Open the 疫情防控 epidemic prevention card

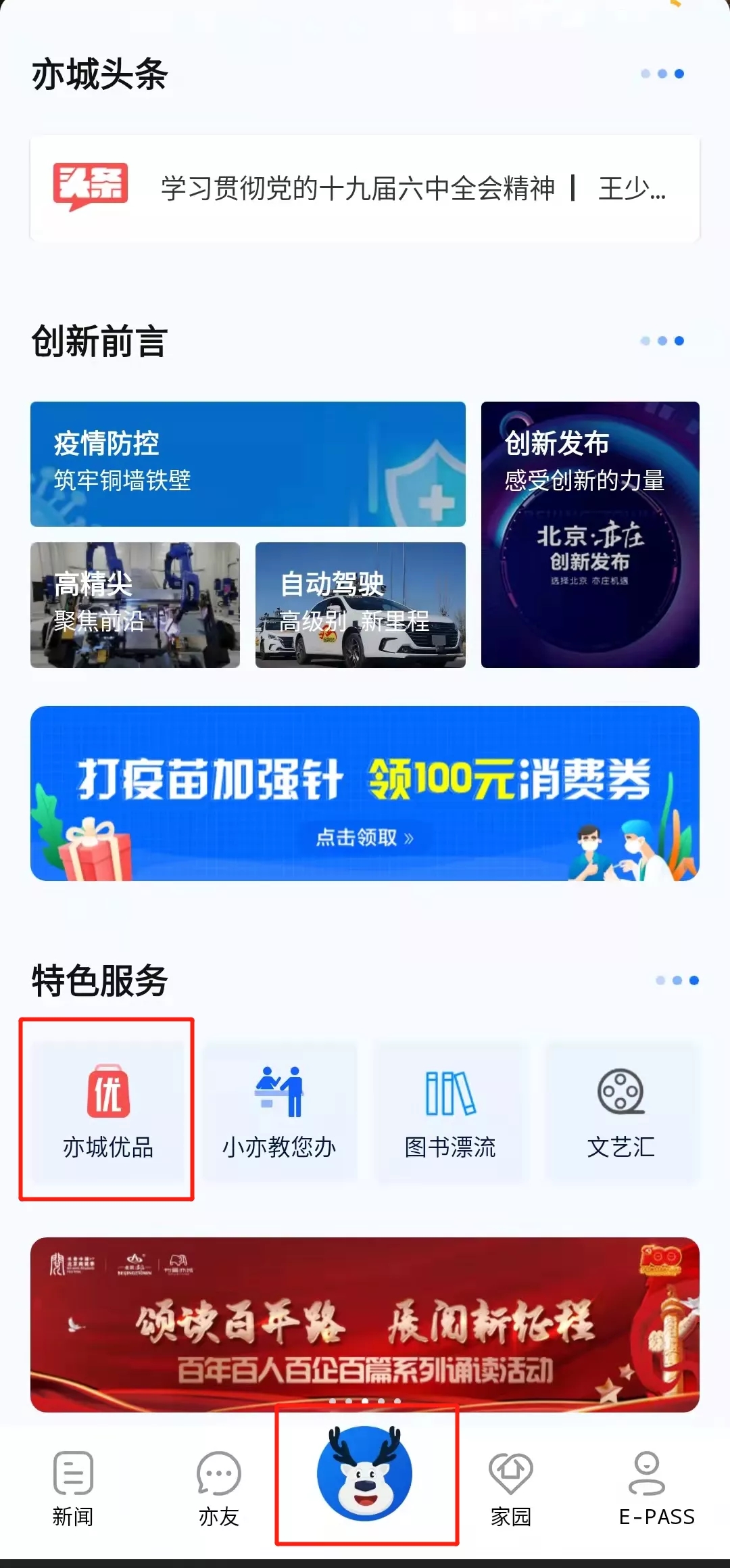click(247, 463)
